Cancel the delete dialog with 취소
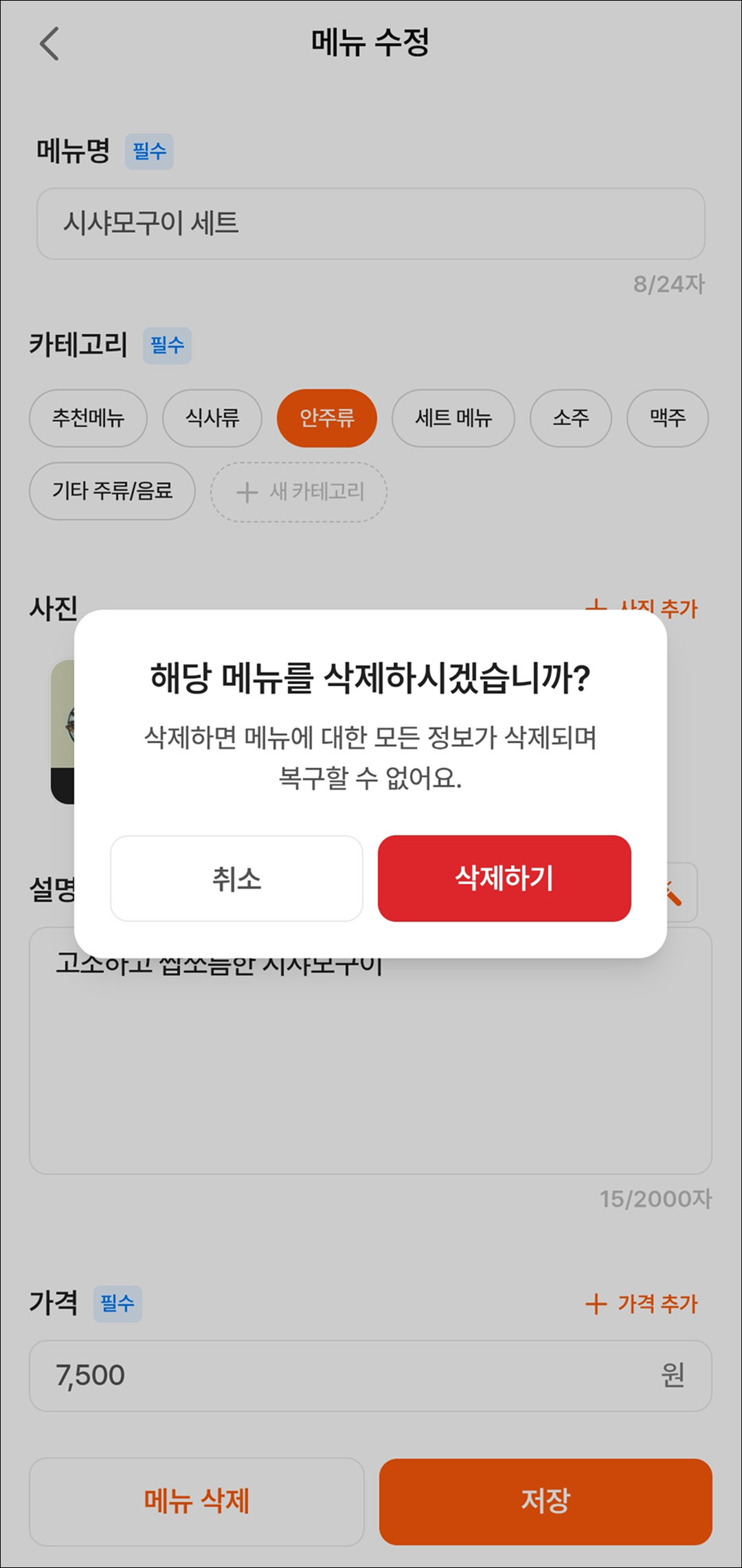Screen dimensions: 742x1568 click(x=236, y=878)
